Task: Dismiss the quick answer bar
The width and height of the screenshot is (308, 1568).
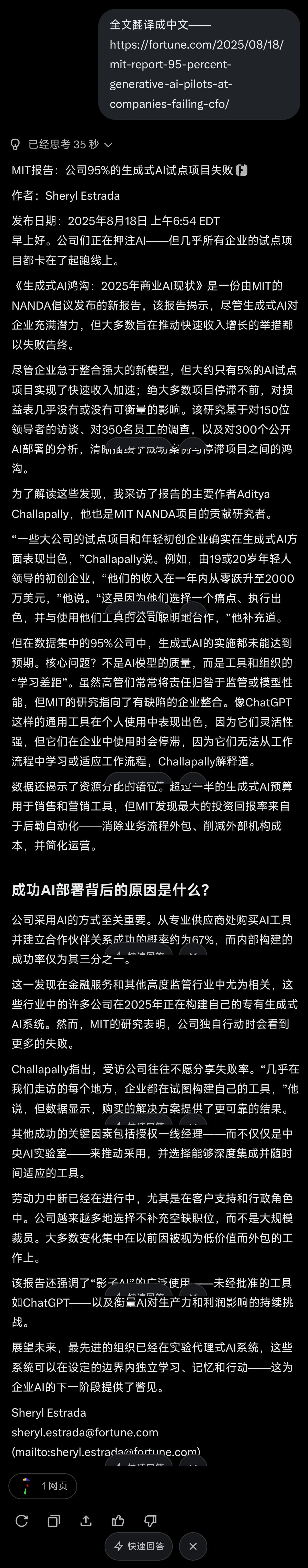Action: point(193,1546)
